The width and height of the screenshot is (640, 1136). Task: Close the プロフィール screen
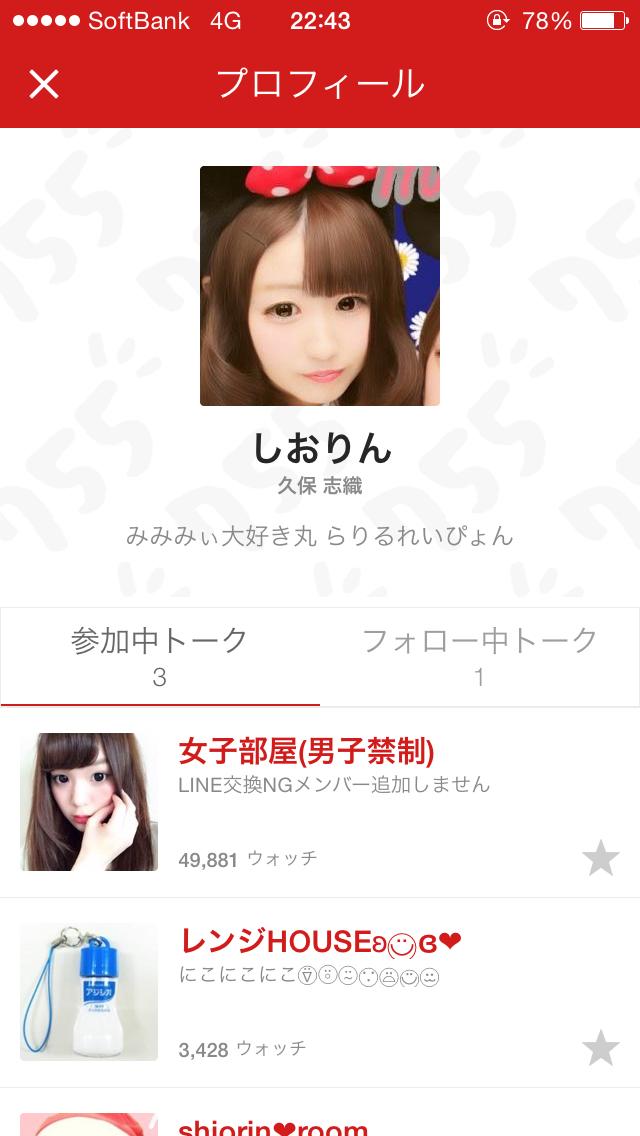tap(44, 84)
